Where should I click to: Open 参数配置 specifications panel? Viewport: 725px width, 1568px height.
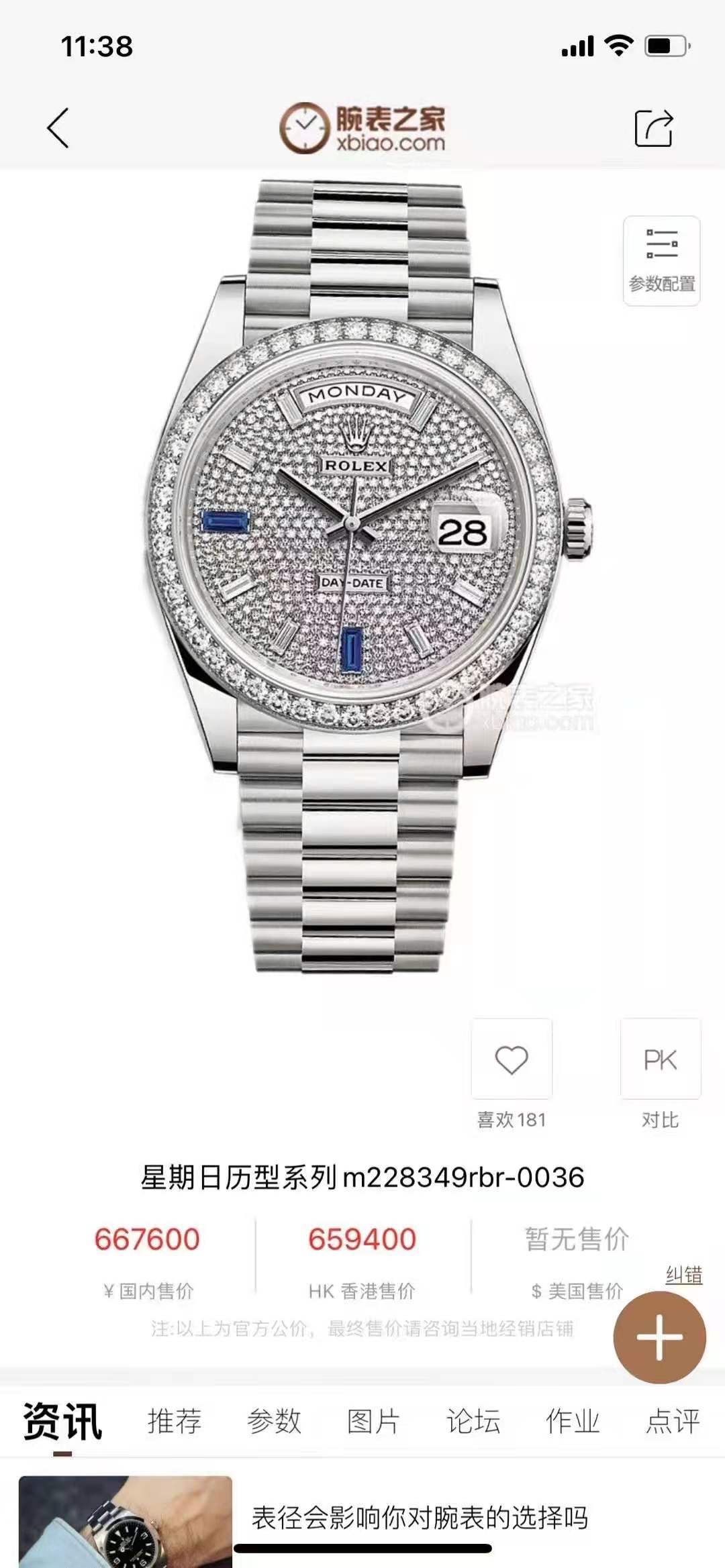click(661, 261)
